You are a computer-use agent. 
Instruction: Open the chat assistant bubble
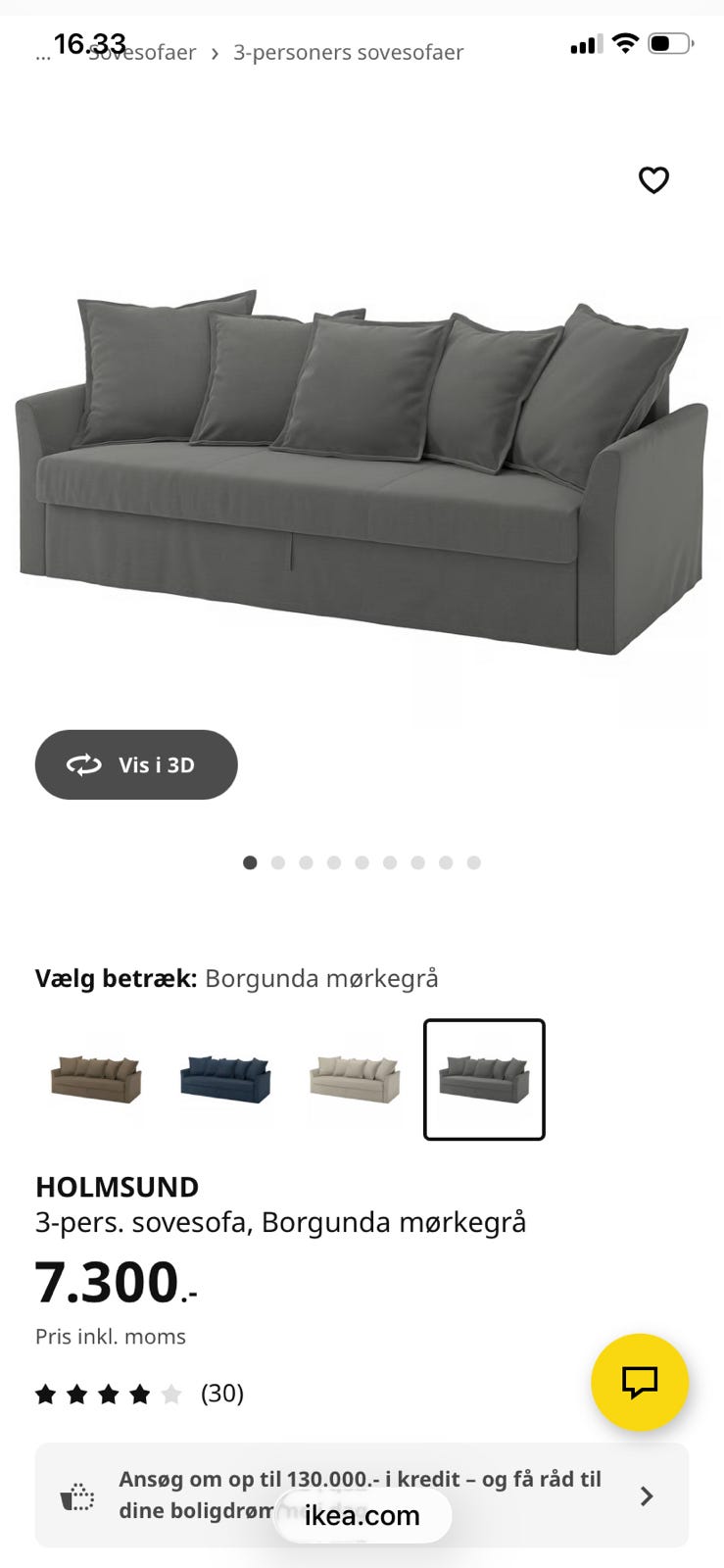tap(640, 1382)
